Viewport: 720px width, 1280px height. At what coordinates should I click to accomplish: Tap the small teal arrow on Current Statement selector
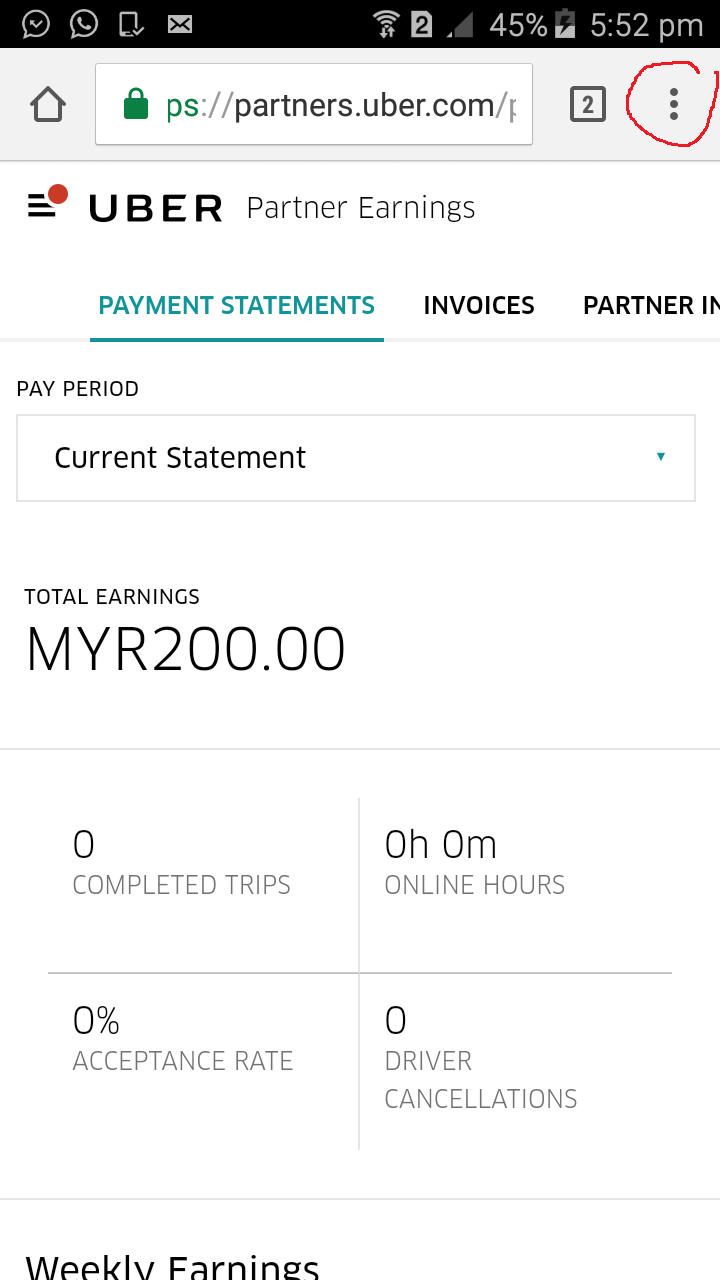click(x=661, y=455)
